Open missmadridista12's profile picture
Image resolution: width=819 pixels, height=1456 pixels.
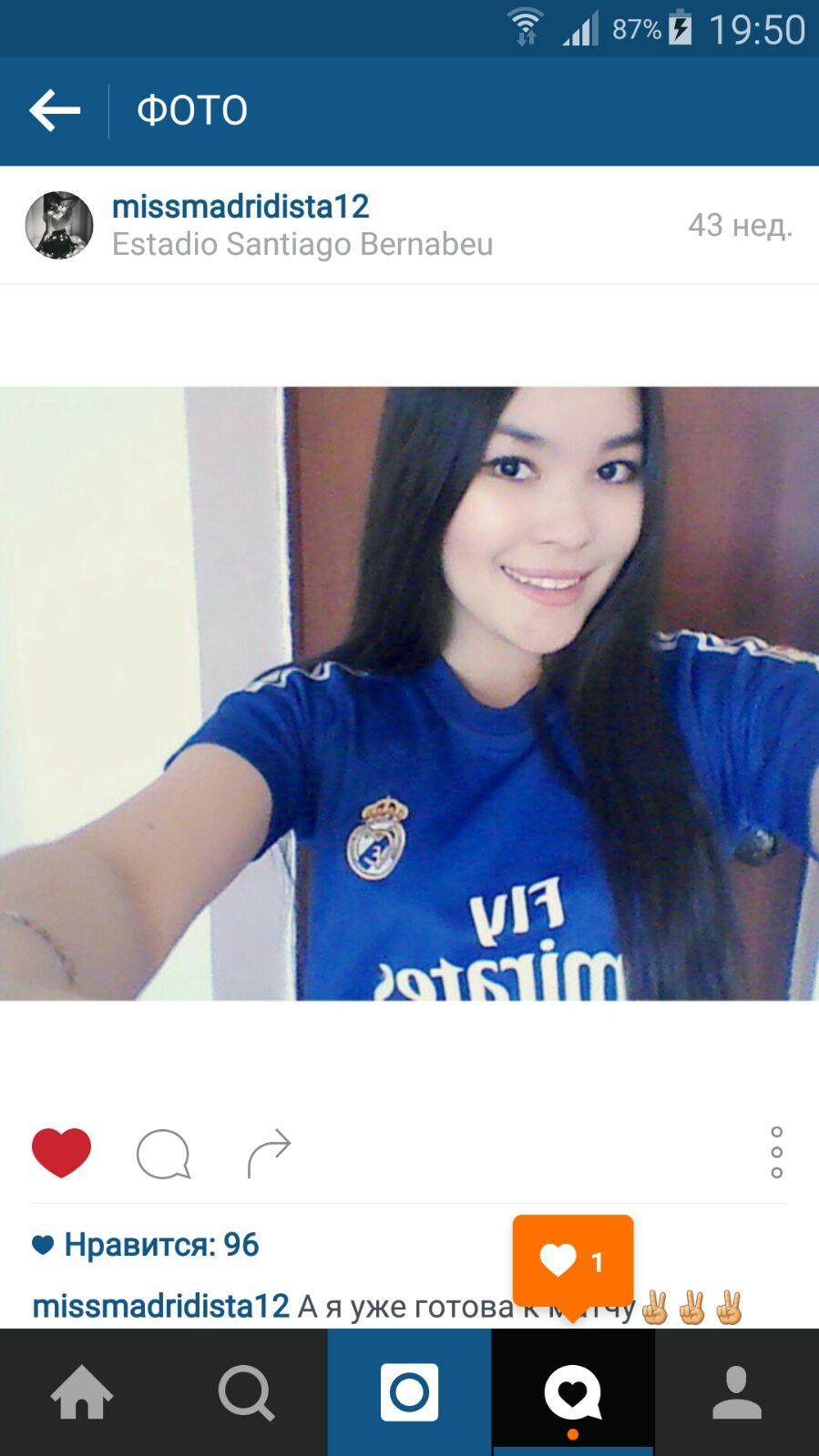point(59,225)
